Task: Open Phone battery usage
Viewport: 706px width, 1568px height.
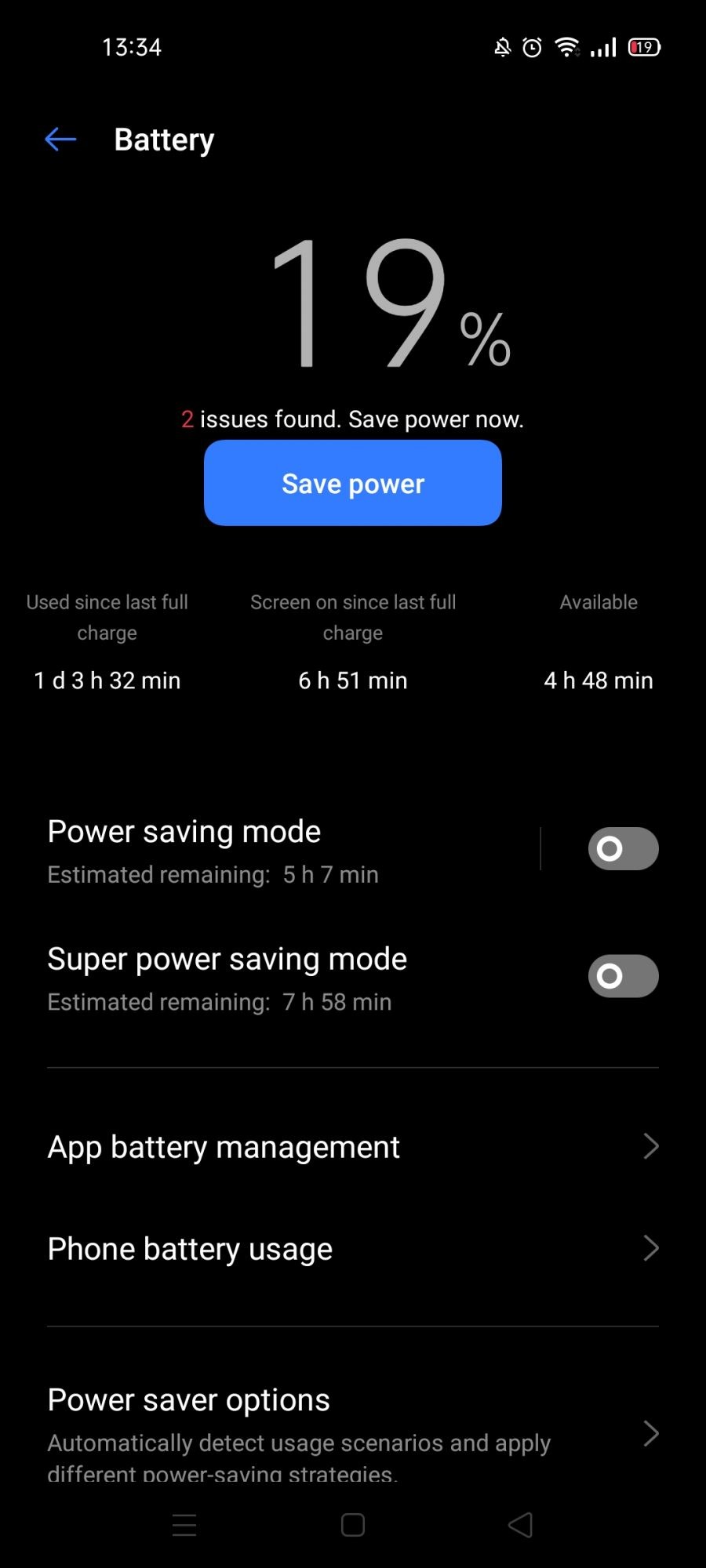Action: pos(352,1249)
